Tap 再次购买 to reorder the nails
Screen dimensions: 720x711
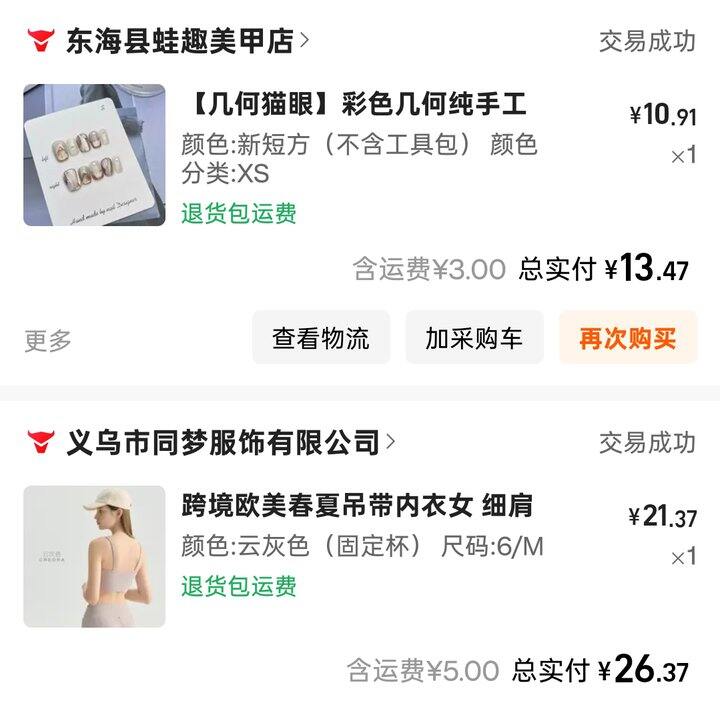tap(628, 338)
